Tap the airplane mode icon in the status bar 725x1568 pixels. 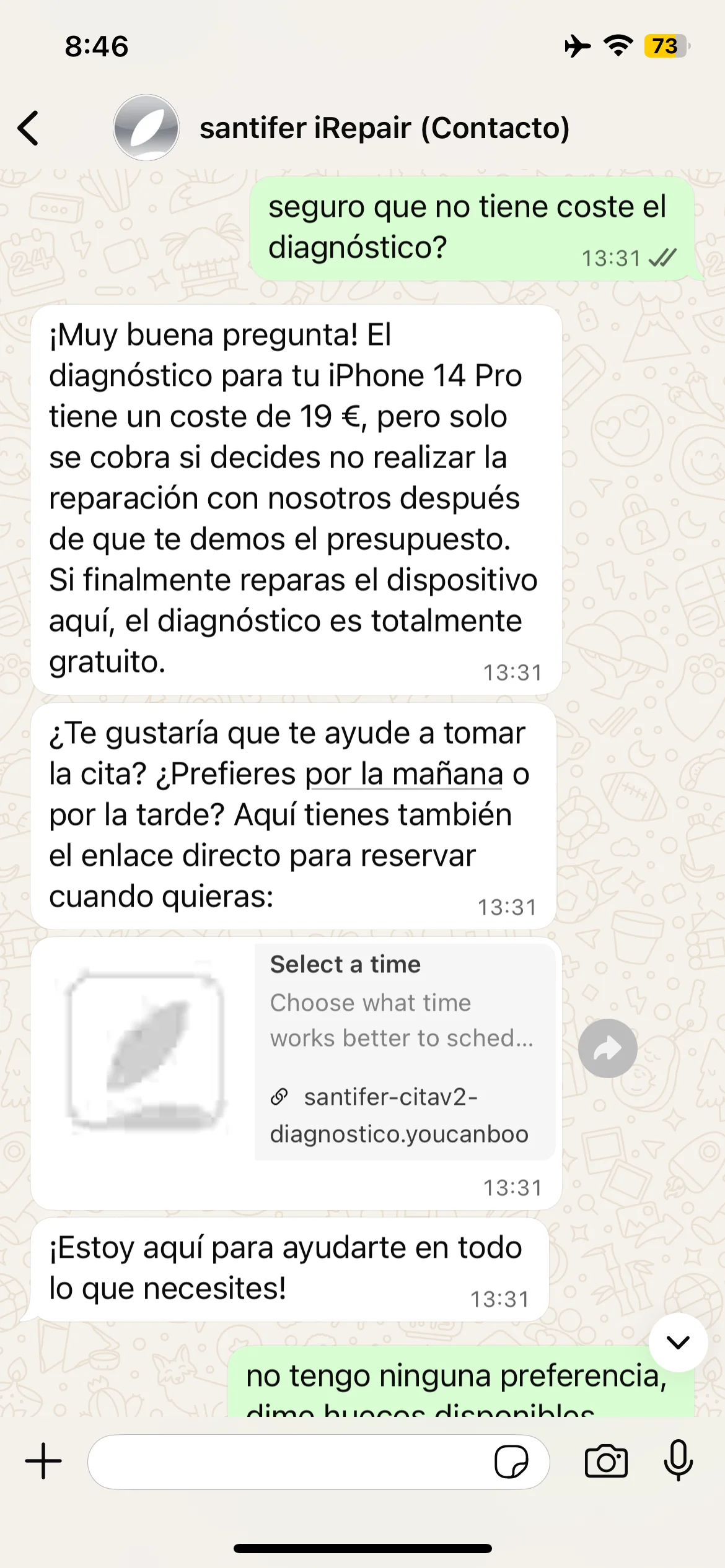pyautogui.click(x=576, y=44)
